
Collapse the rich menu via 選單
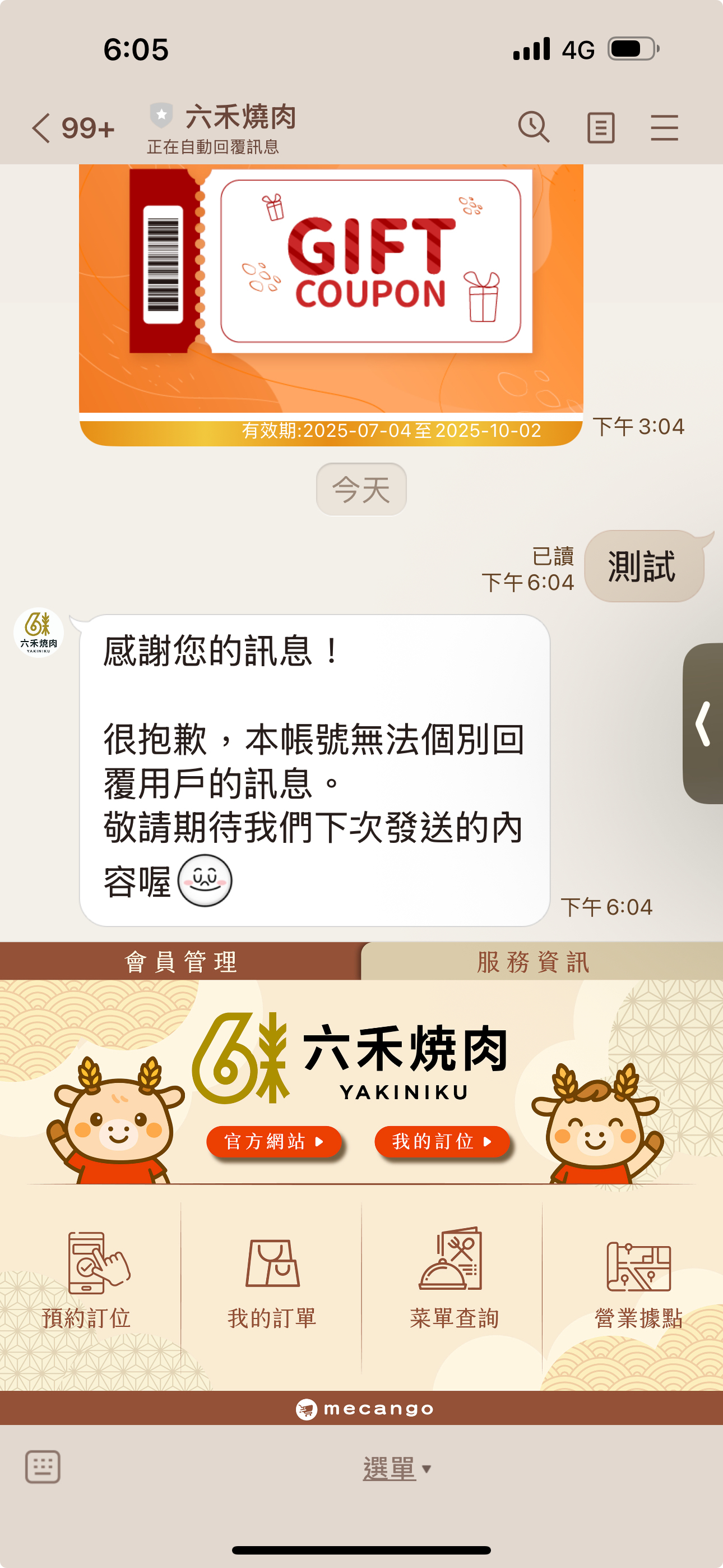click(396, 1468)
